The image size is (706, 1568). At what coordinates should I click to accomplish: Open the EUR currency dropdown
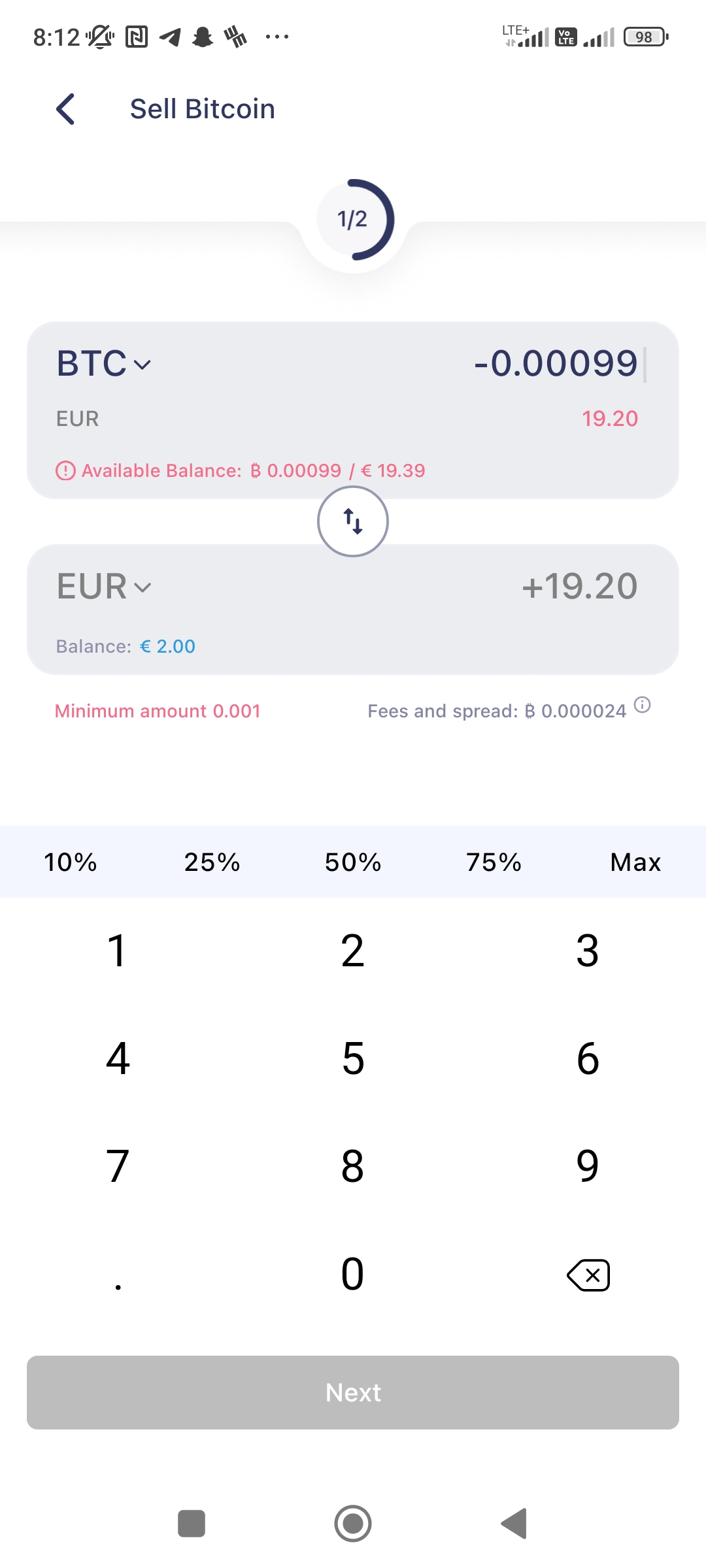click(104, 587)
